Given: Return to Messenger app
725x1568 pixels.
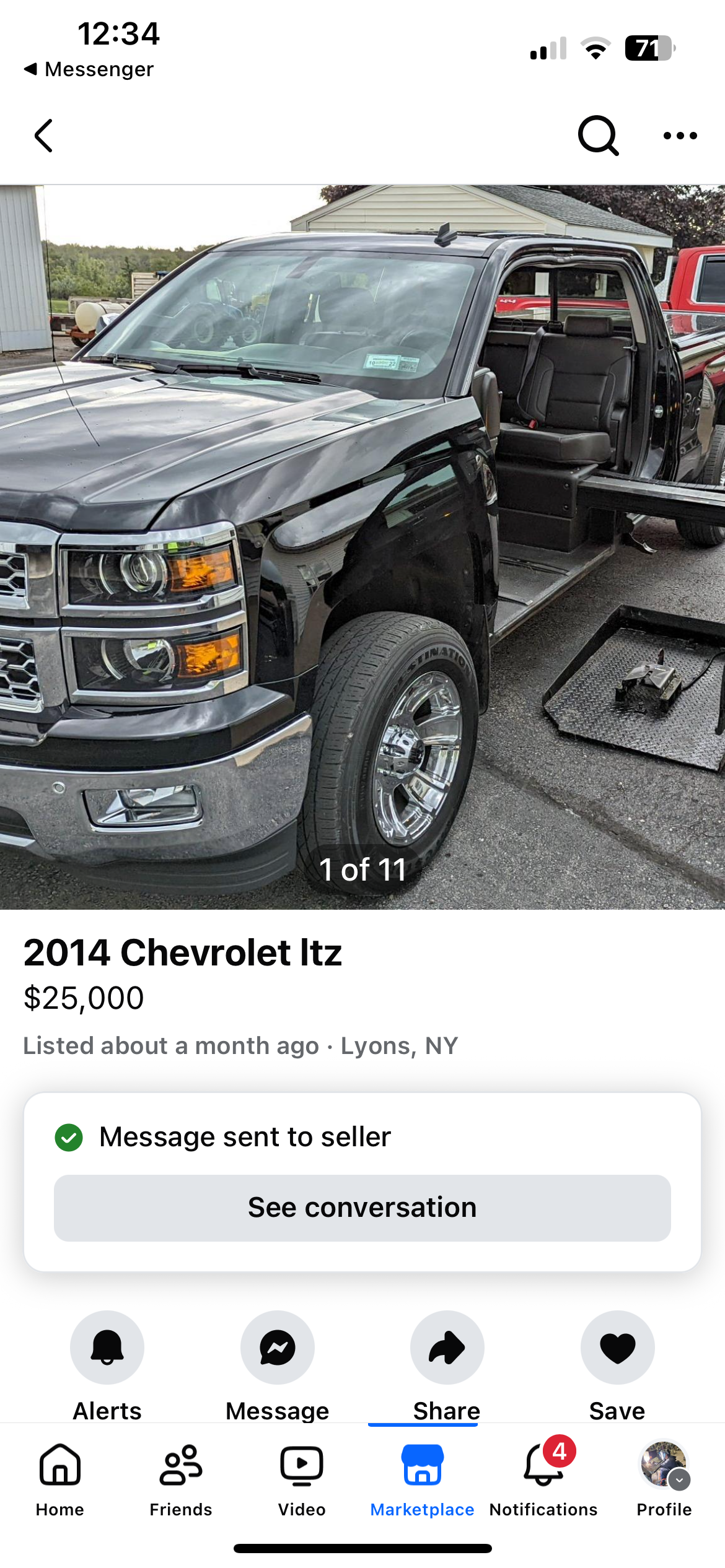Looking at the screenshot, I should (x=90, y=69).
